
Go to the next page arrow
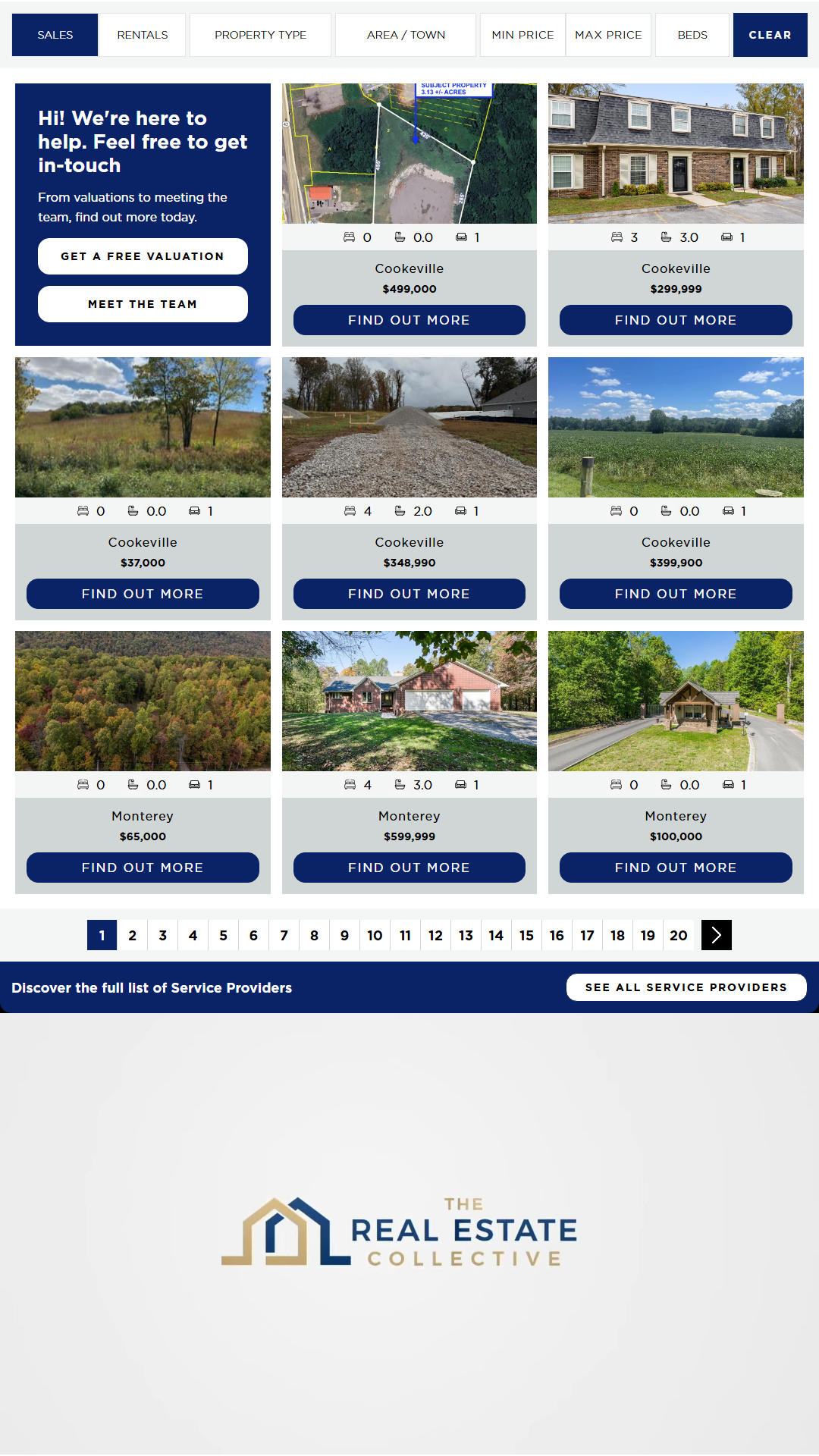pos(716,935)
